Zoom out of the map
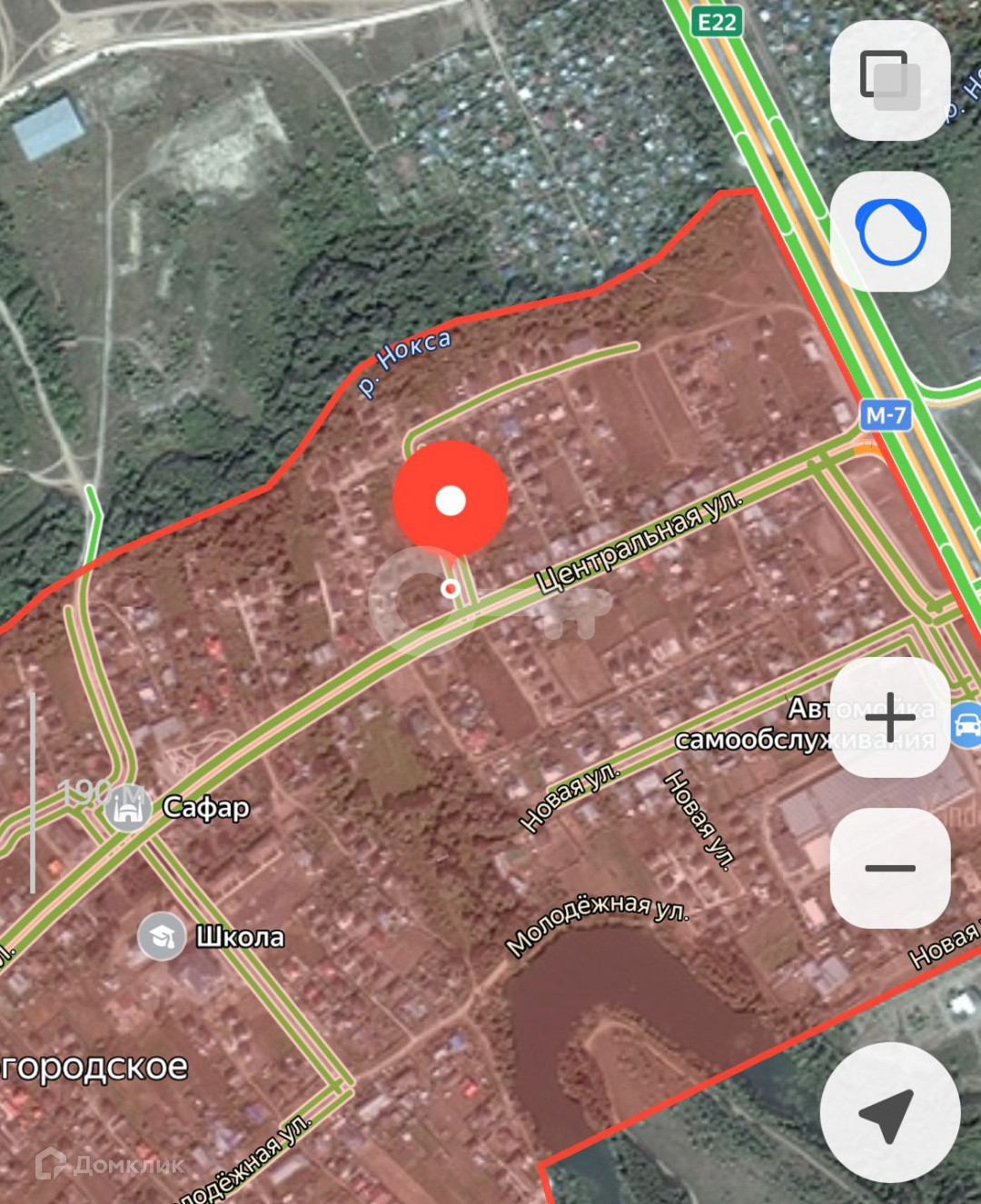The width and height of the screenshot is (981, 1204). tap(890, 868)
